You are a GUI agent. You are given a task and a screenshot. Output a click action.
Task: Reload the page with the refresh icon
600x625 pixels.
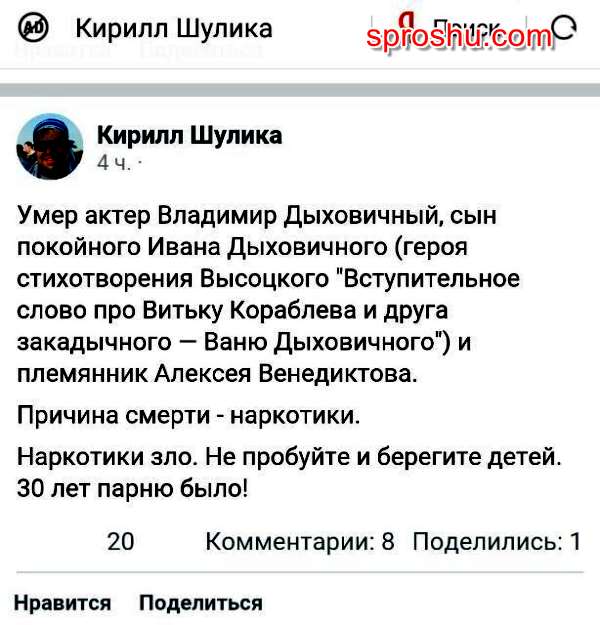click(565, 29)
